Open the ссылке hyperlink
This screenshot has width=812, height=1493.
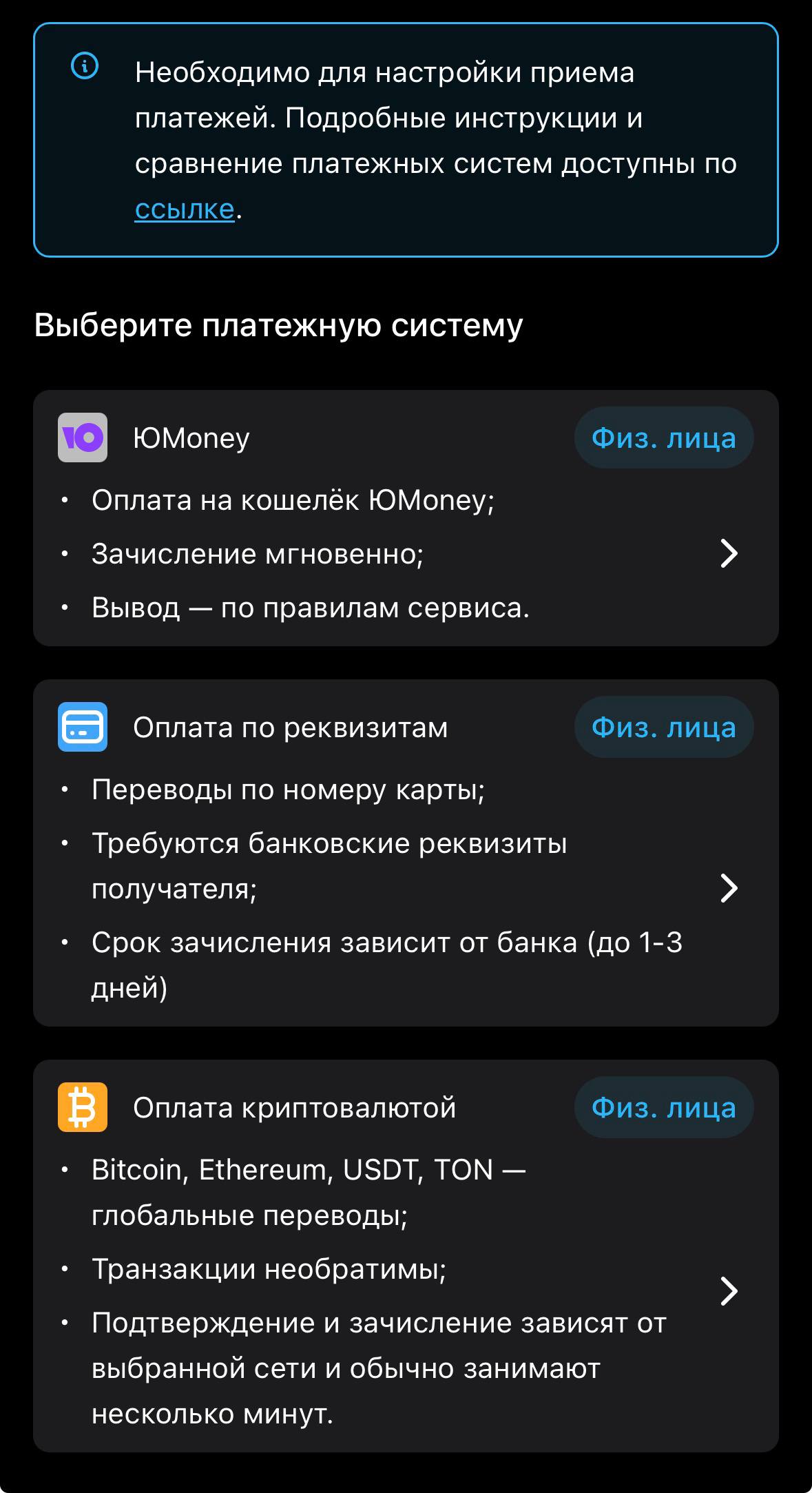click(x=185, y=209)
